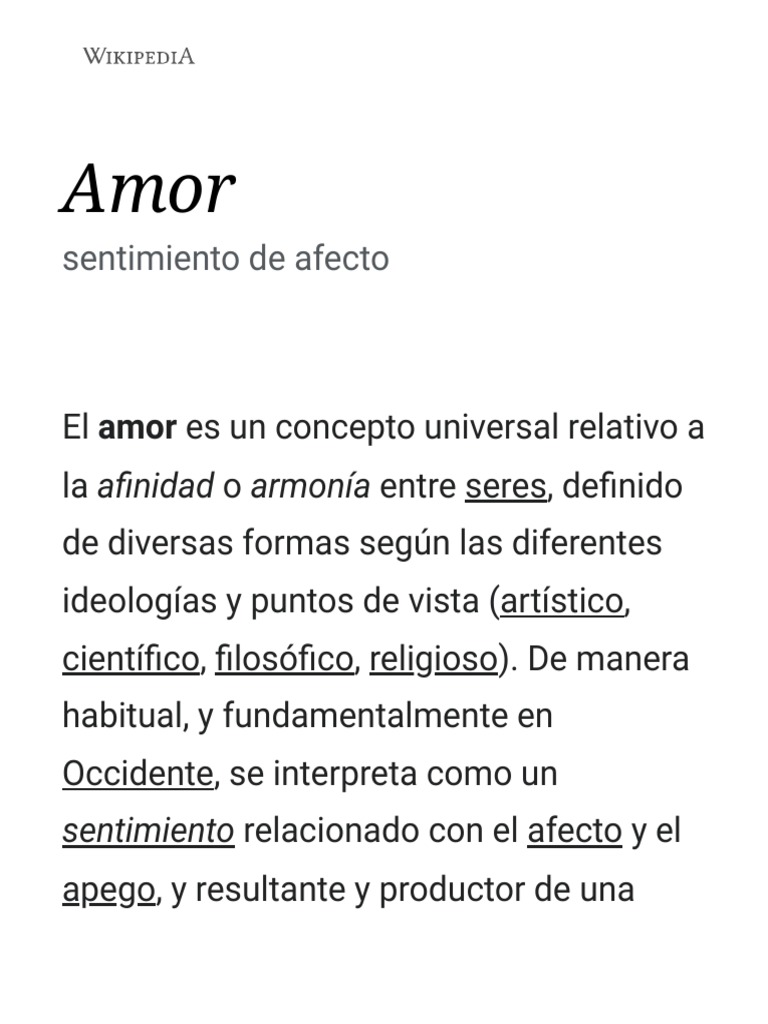Open the italic "sentimiento" link

(x=148, y=831)
